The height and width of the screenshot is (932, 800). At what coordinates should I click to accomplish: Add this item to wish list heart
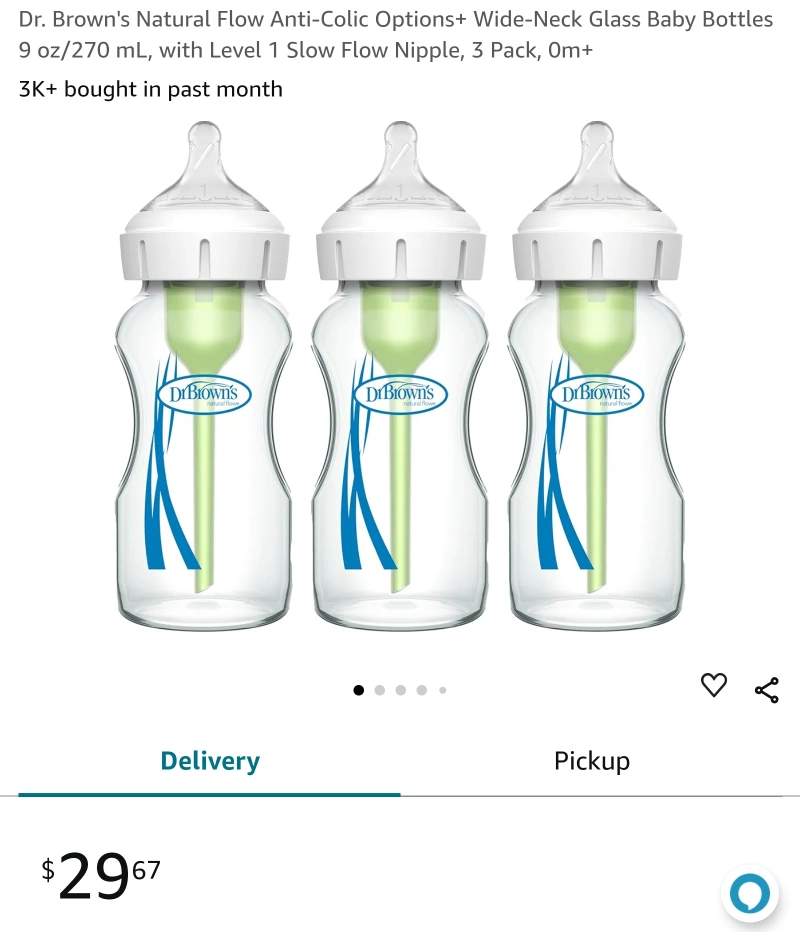click(713, 685)
